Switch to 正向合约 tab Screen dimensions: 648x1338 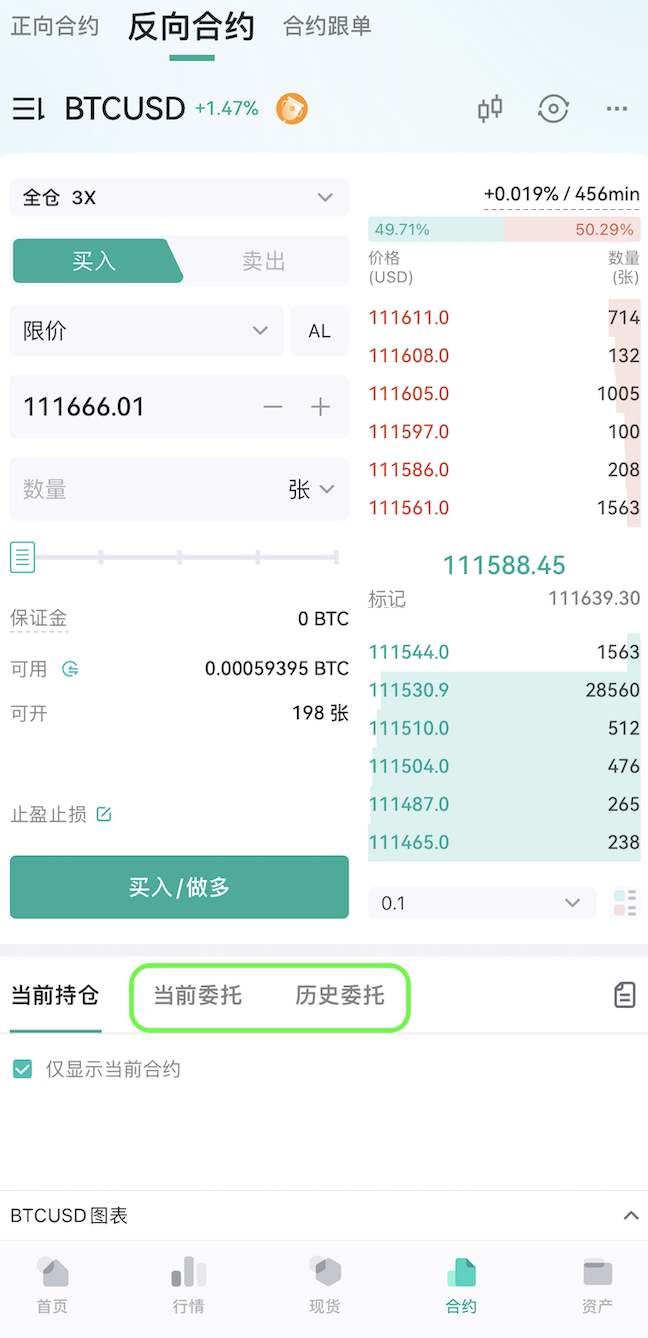click(55, 26)
